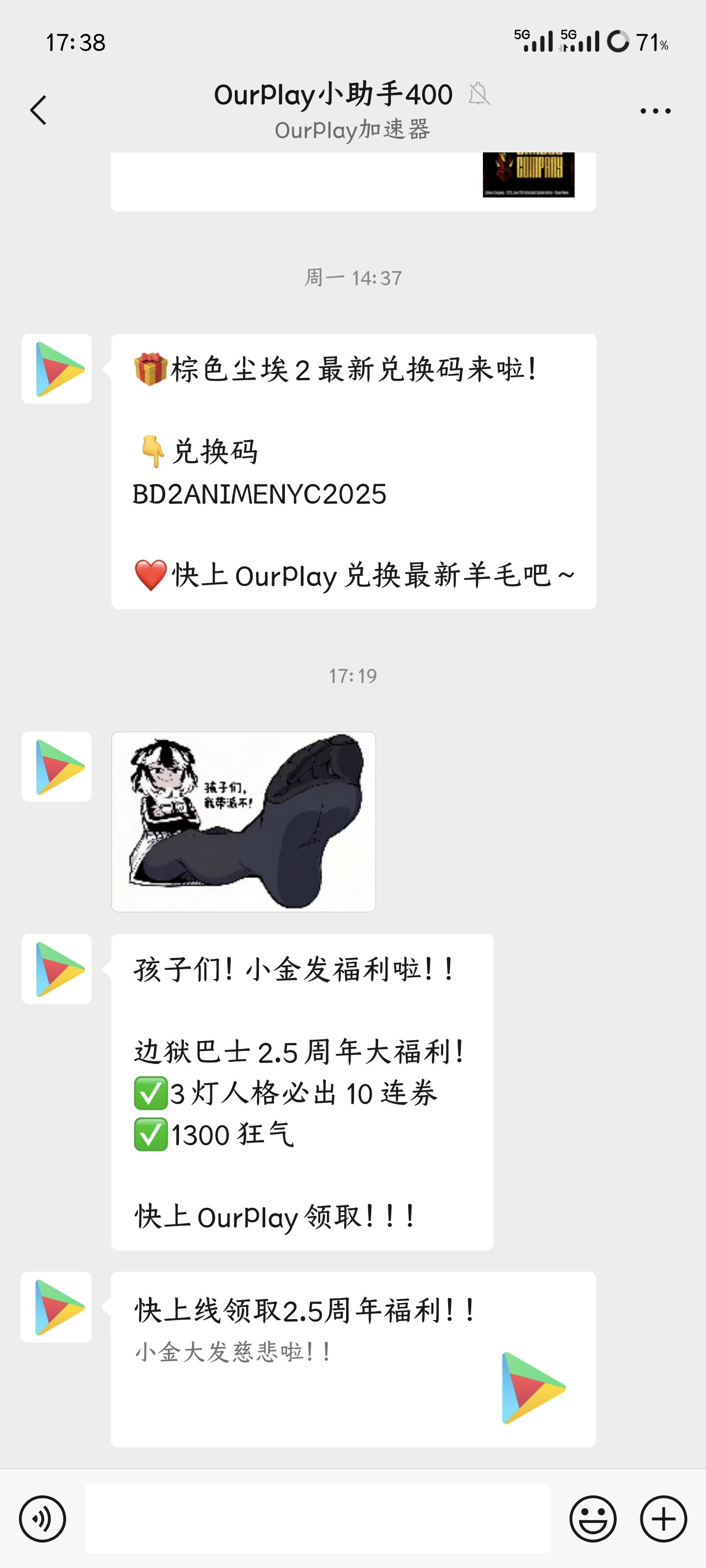Open the emoji picker
Viewport: 706px width, 1568px height.
tap(593, 1519)
